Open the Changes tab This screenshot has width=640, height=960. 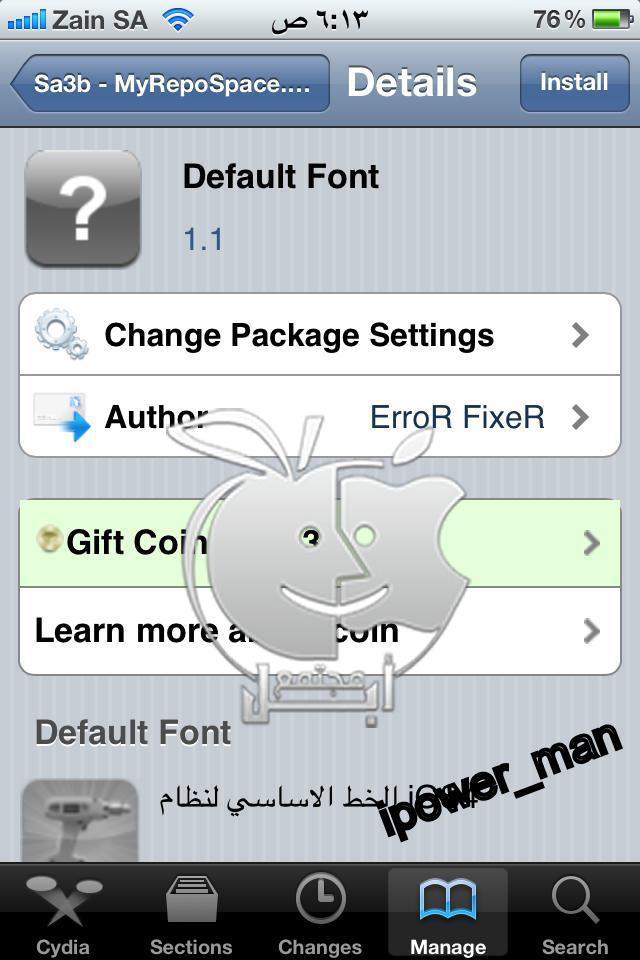[320, 913]
